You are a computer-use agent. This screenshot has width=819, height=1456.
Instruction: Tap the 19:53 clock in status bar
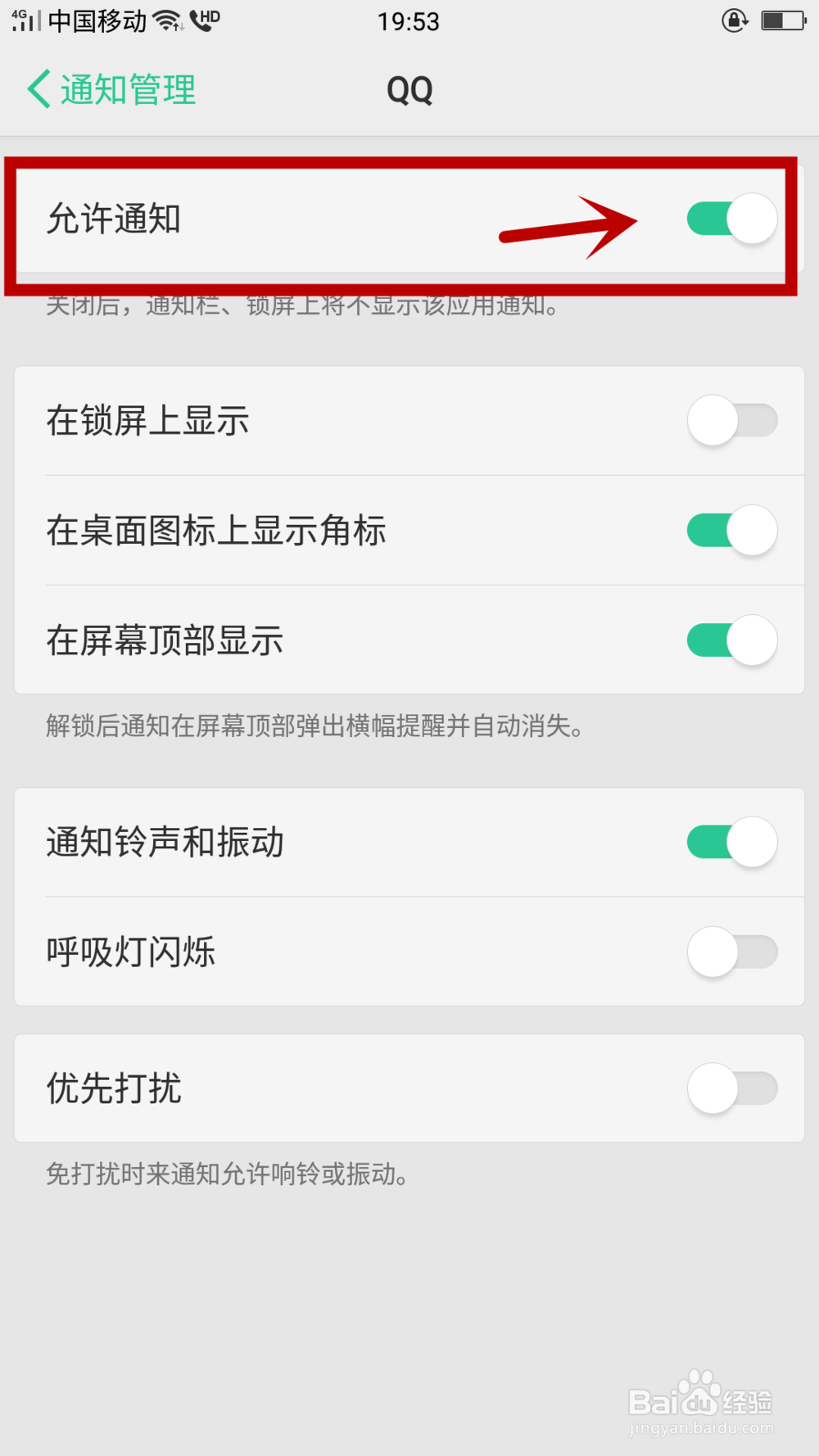point(409,21)
